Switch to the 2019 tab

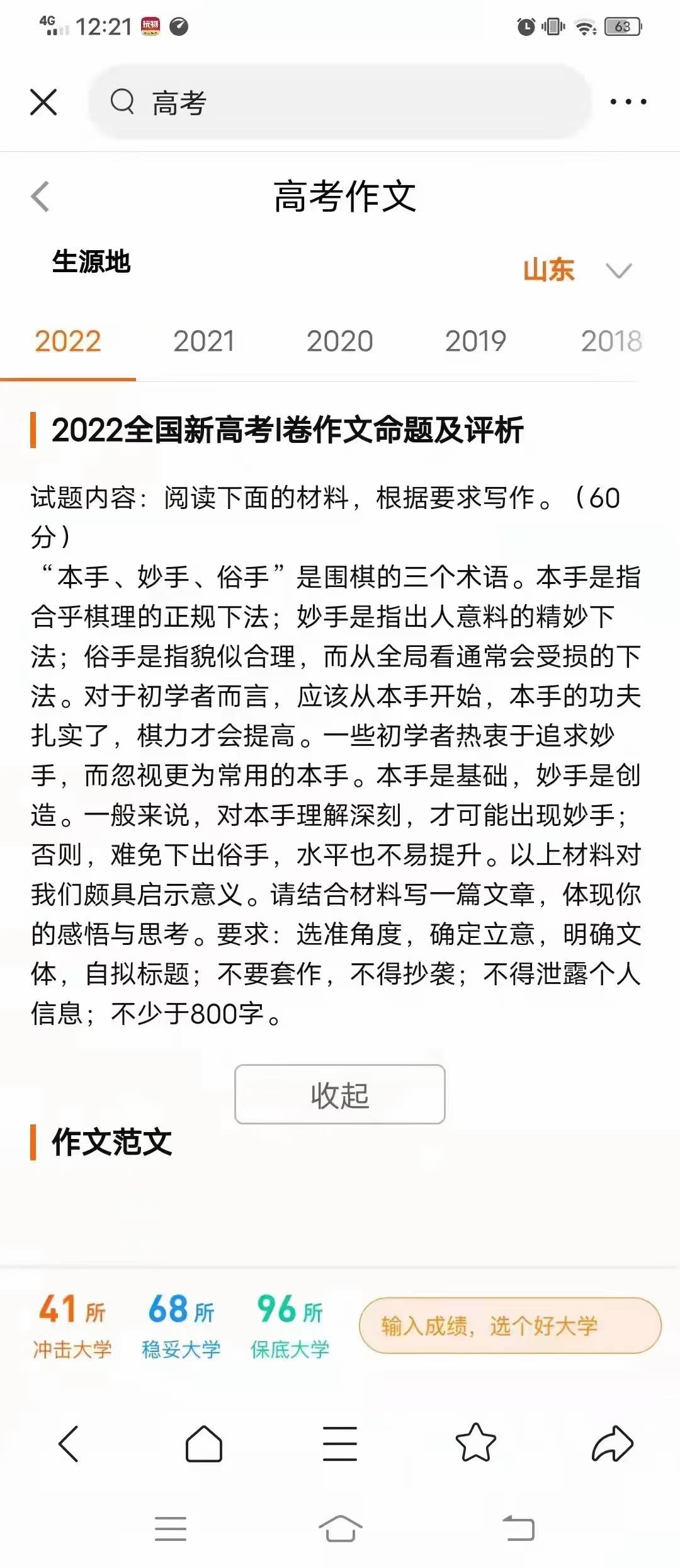[475, 340]
